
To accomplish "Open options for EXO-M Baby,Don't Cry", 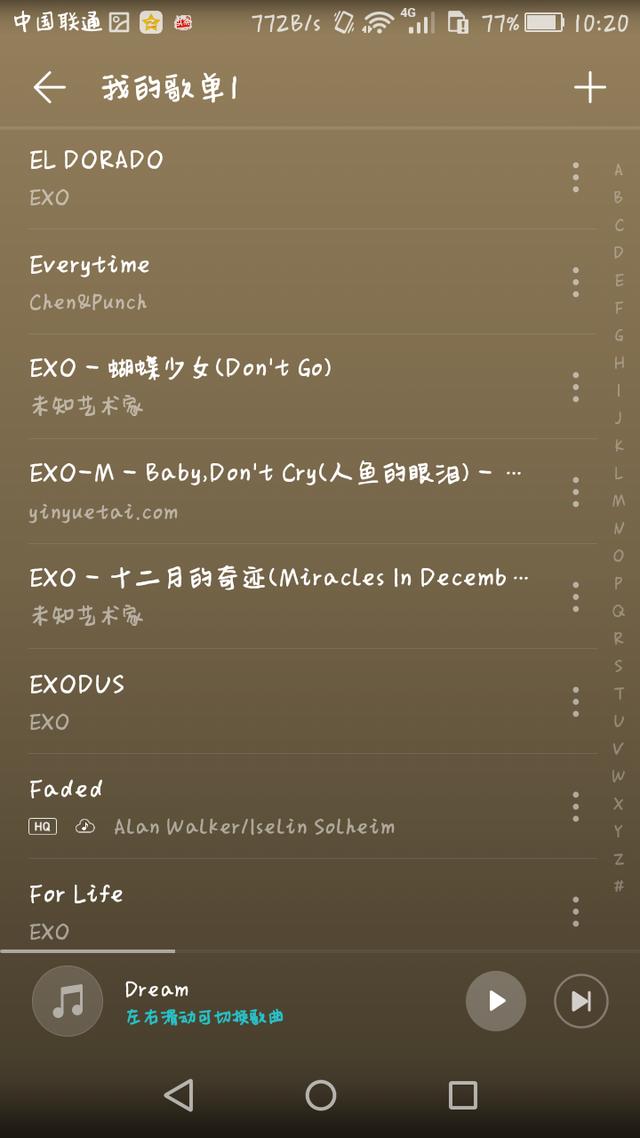I will (x=575, y=492).
